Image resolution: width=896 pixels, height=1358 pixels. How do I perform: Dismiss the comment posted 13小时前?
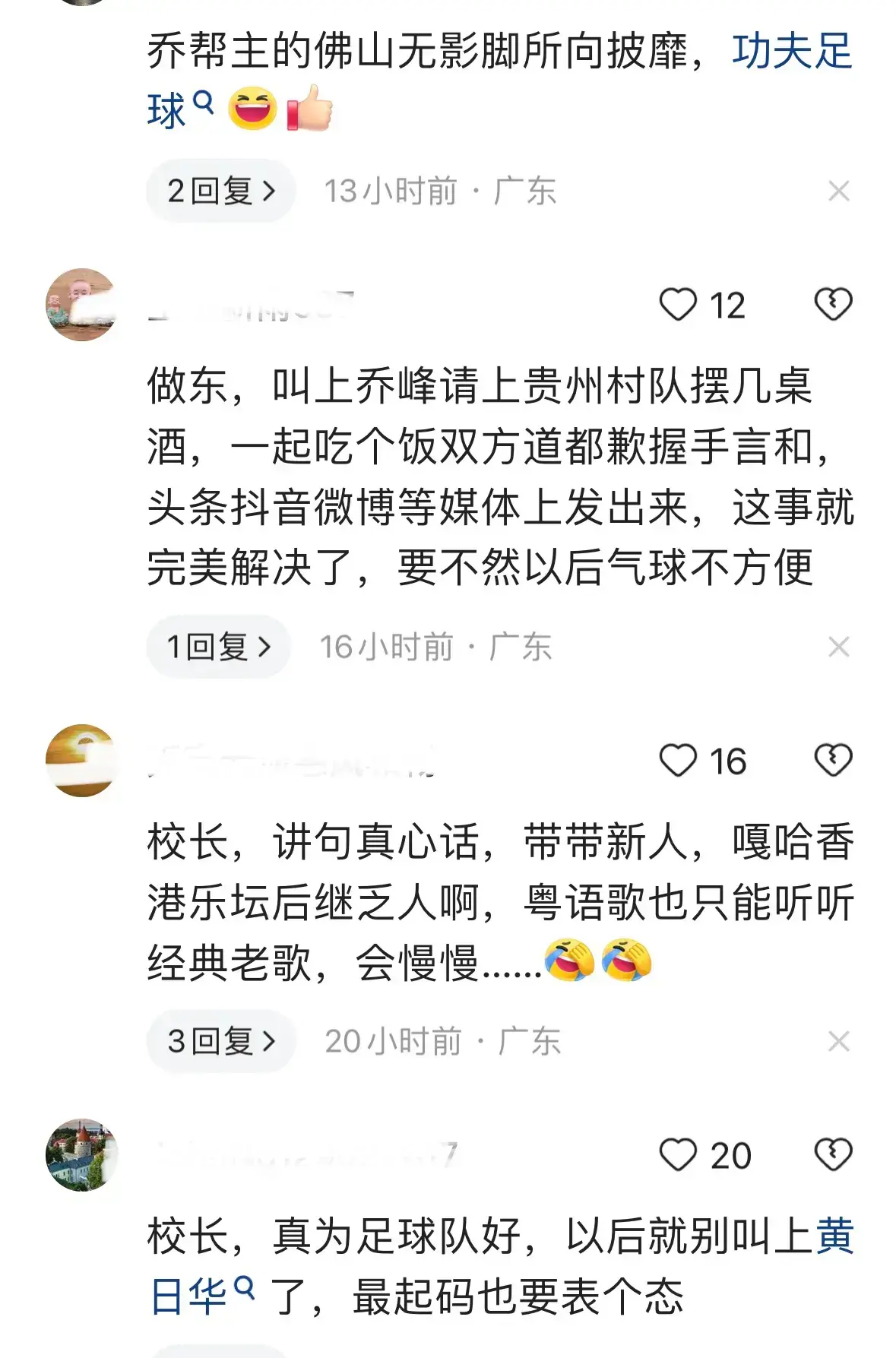[838, 191]
